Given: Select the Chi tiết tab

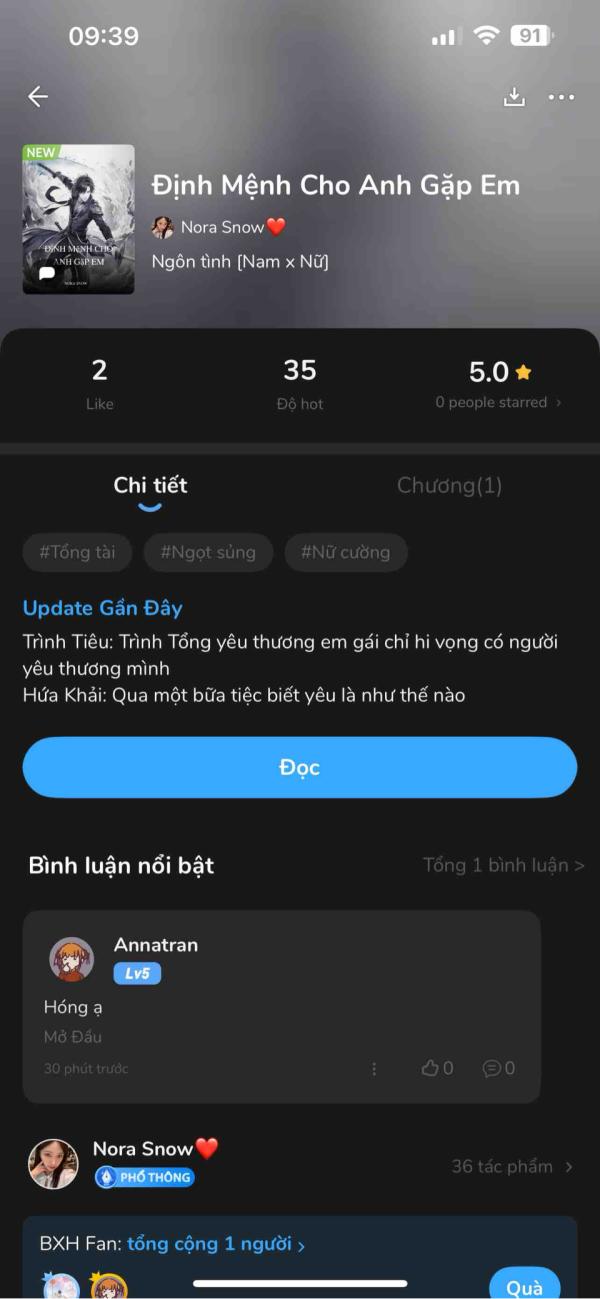Looking at the screenshot, I should (x=150, y=486).
